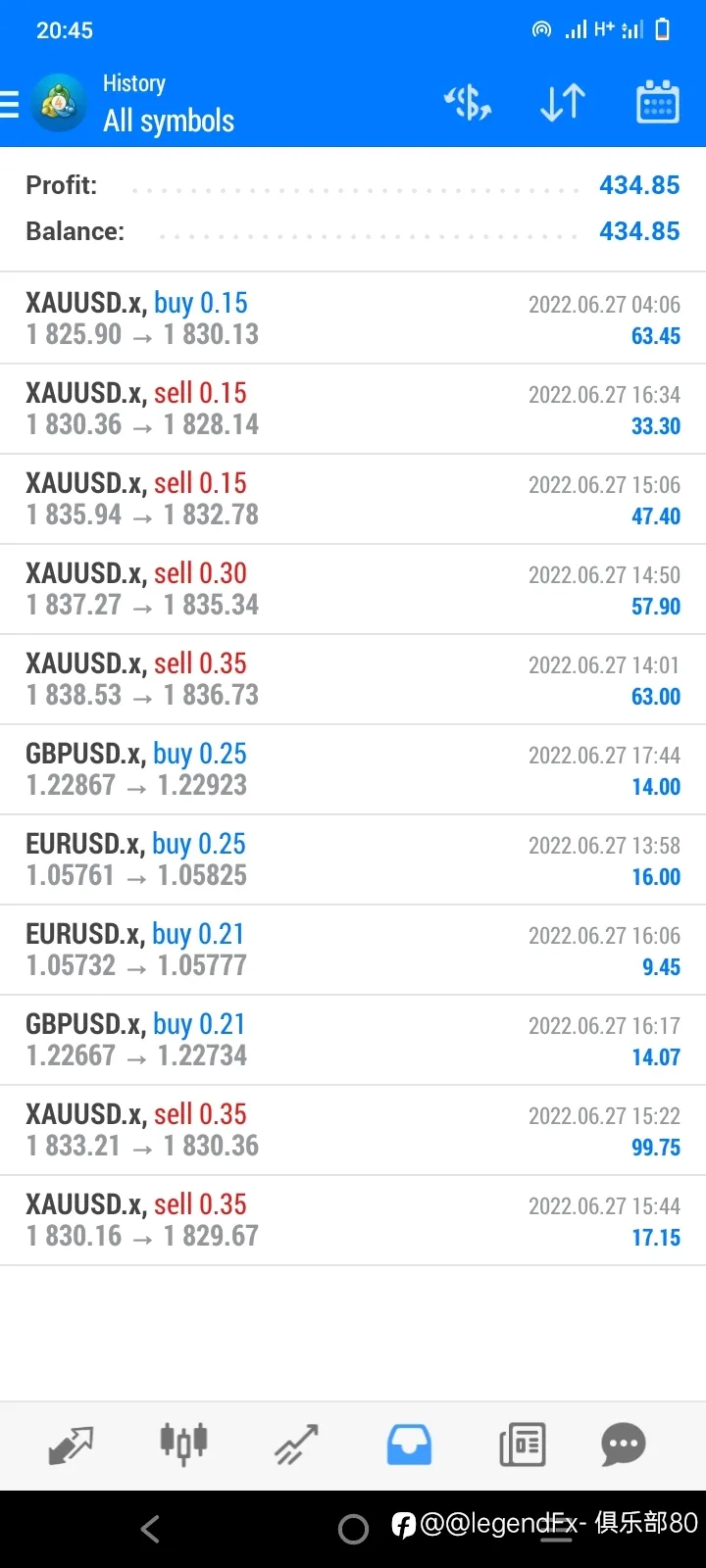Switch to the Quotes tab
This screenshot has width=706, height=1568.
[x=71, y=1445]
